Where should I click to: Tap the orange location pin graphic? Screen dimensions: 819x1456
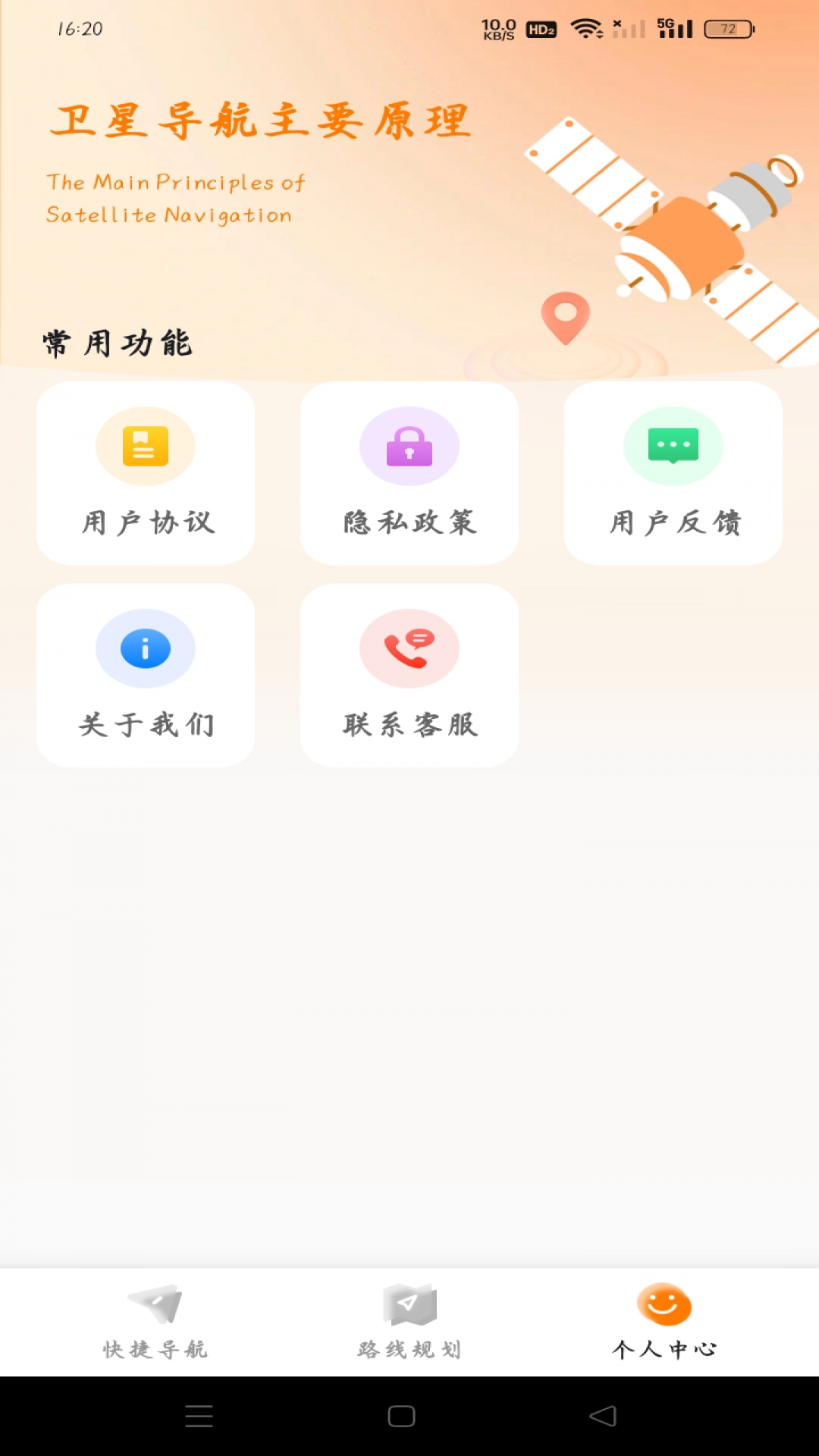pos(565,318)
